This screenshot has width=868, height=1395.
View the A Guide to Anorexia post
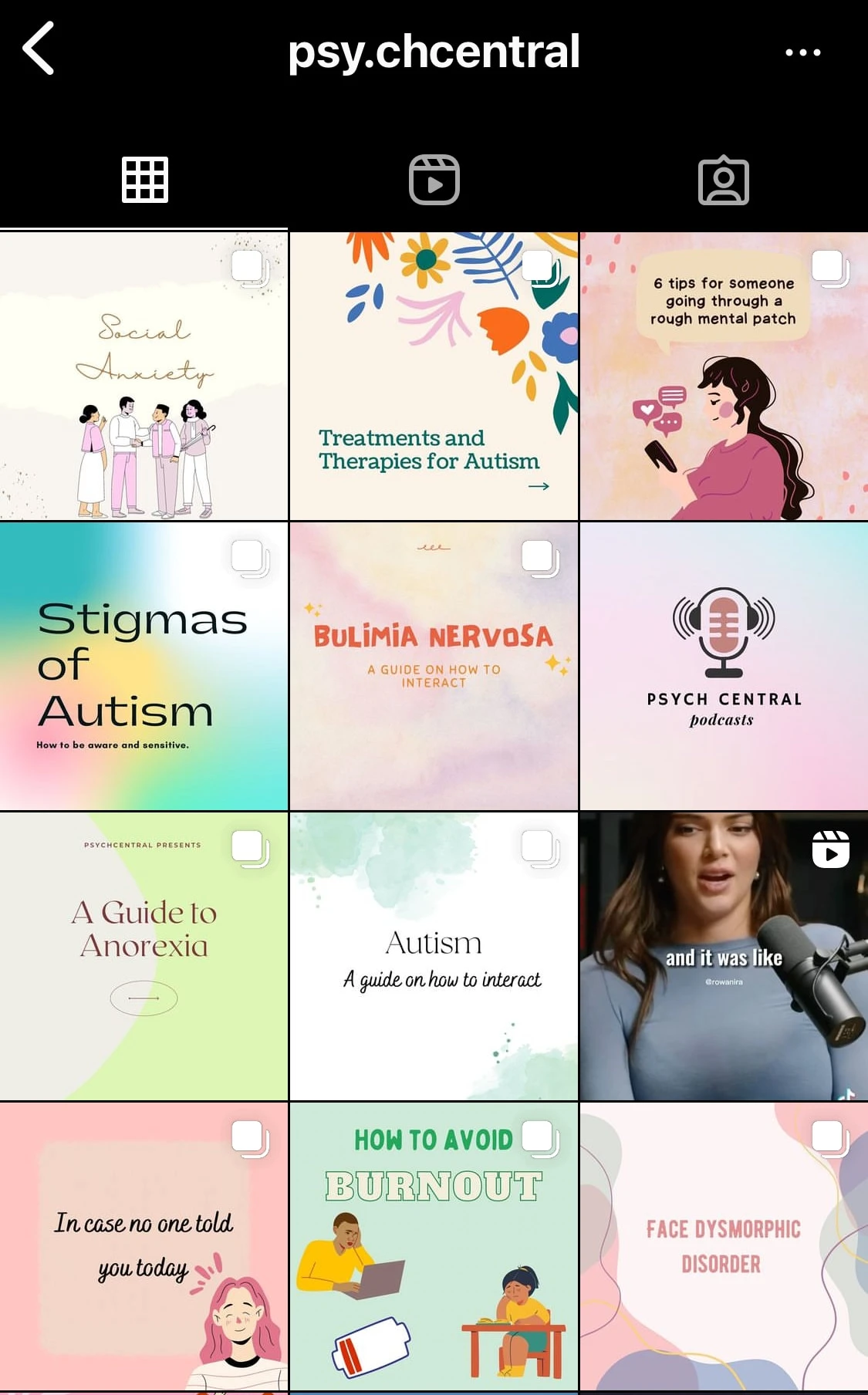[x=144, y=957]
